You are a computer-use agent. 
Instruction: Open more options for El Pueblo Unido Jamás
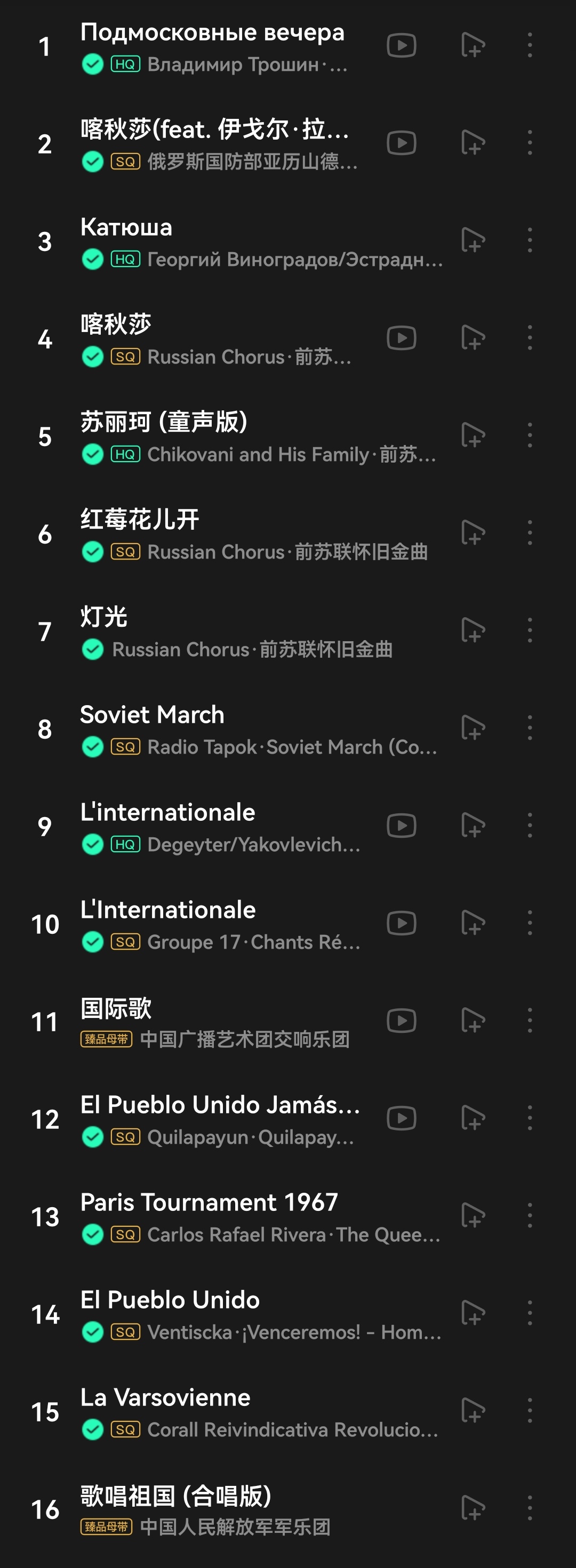[530, 1118]
